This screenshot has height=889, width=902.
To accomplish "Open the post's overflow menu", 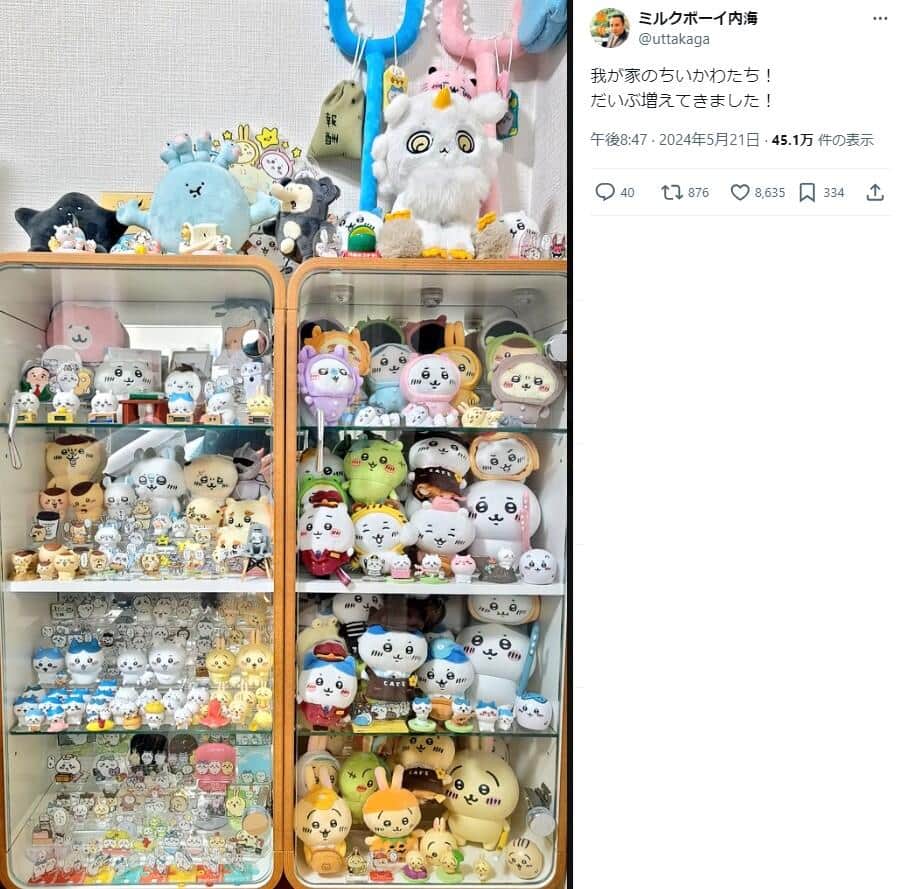I will 879,19.
